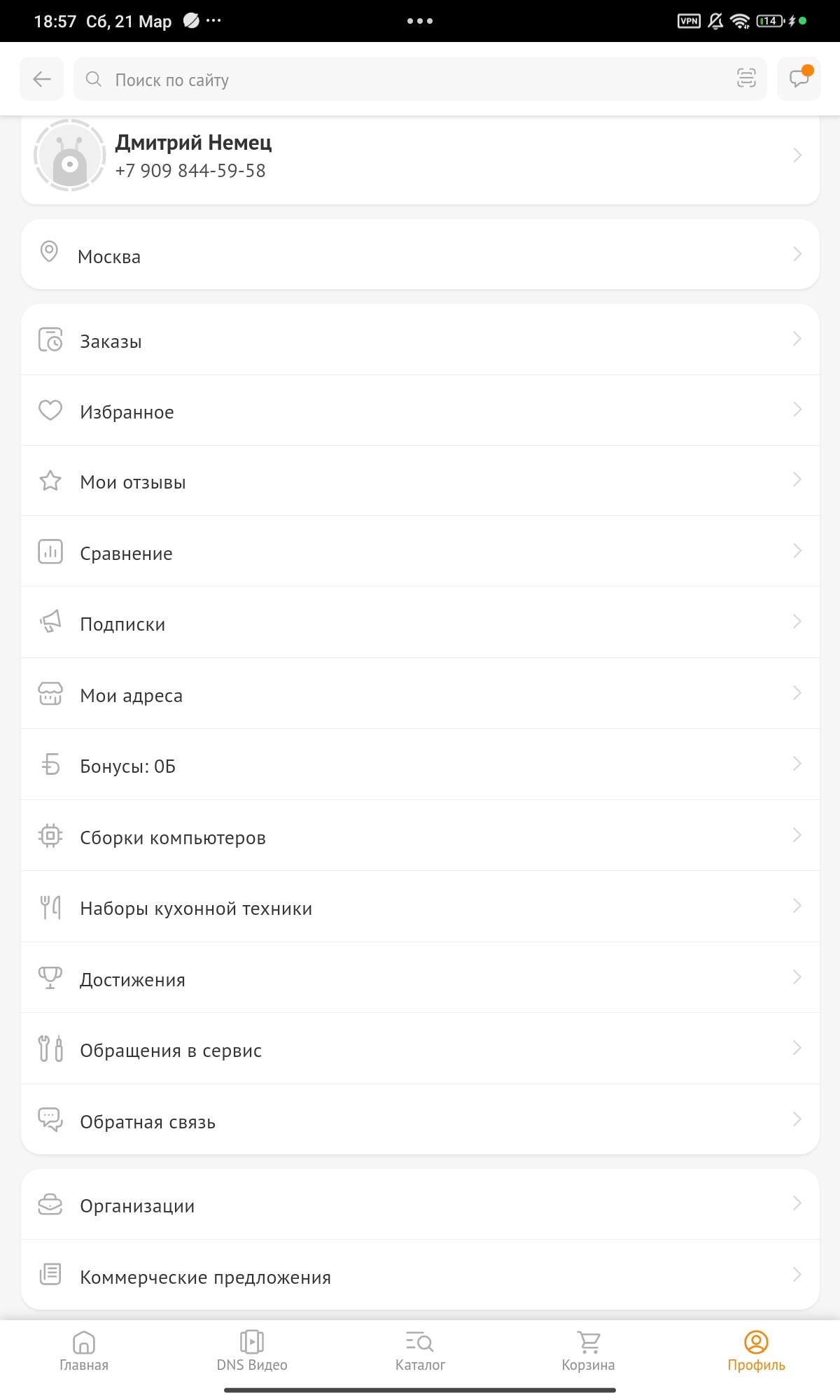The height and width of the screenshot is (1400, 840).
Task: Tap the site search field
Action: click(x=406, y=80)
